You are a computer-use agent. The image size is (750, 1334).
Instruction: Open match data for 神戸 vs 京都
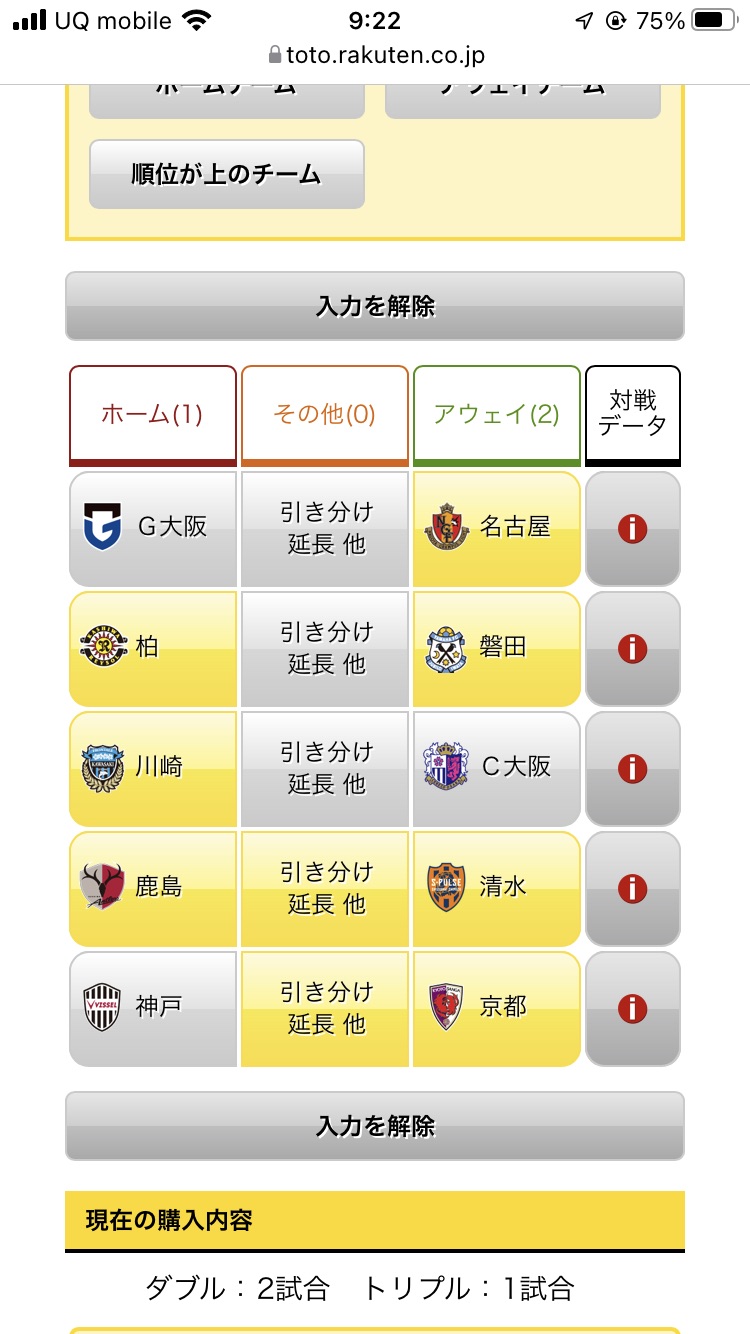tap(633, 1009)
